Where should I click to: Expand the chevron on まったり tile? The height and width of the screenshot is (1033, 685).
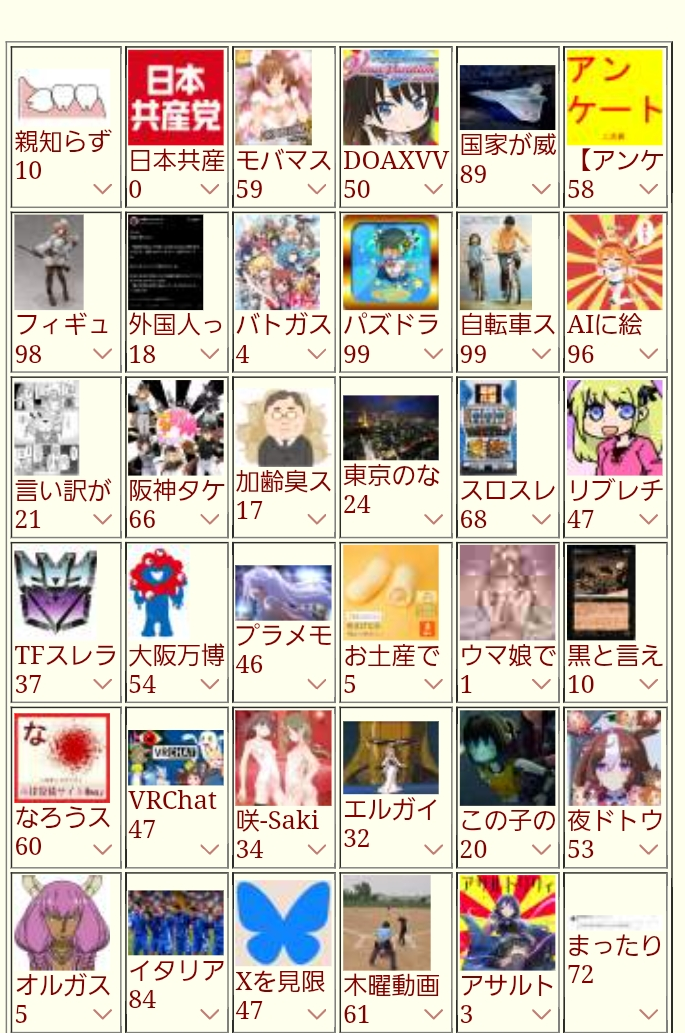coord(648,1014)
